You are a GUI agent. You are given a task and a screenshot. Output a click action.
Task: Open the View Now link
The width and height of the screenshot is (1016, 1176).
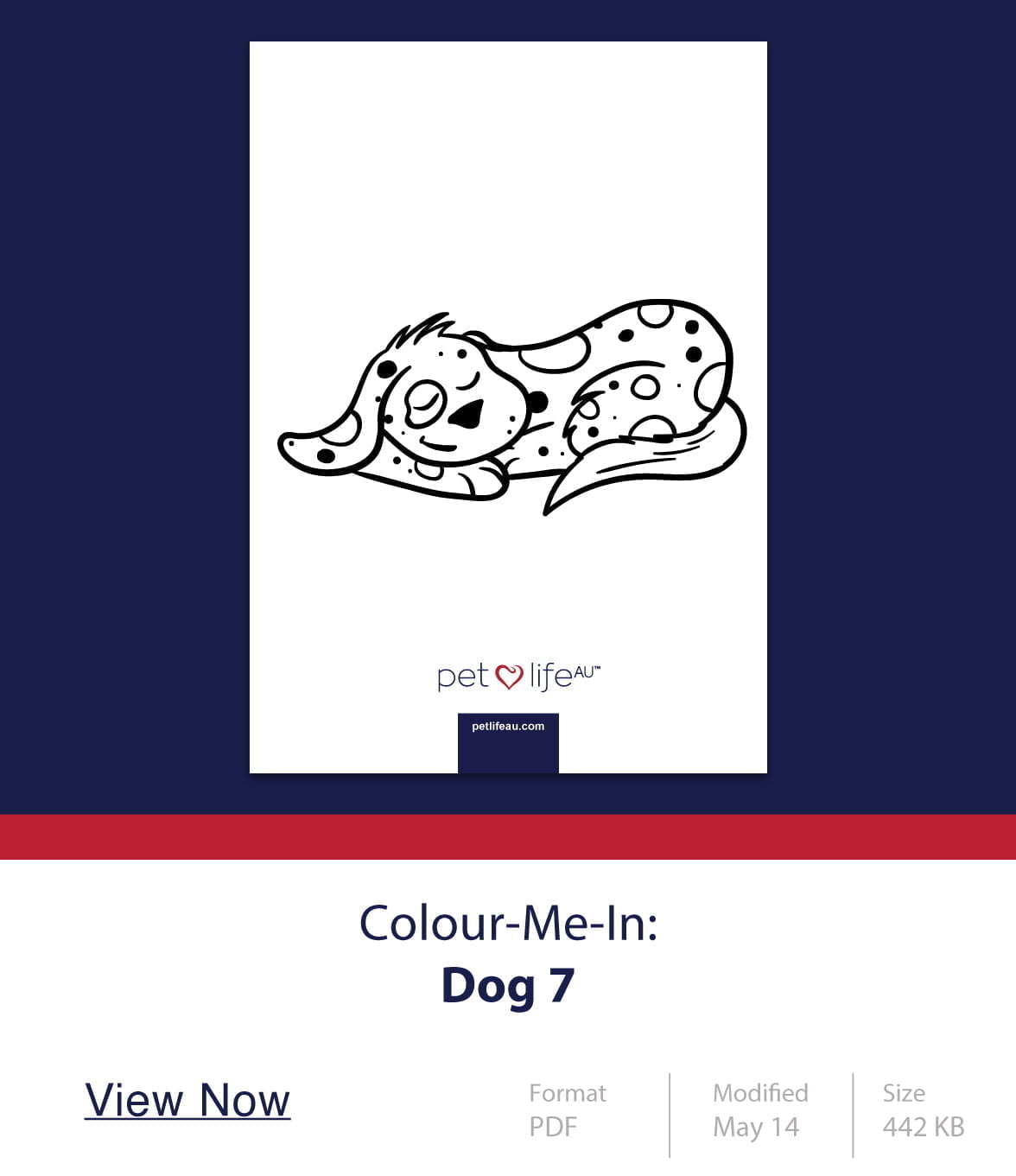pyautogui.click(x=187, y=1100)
